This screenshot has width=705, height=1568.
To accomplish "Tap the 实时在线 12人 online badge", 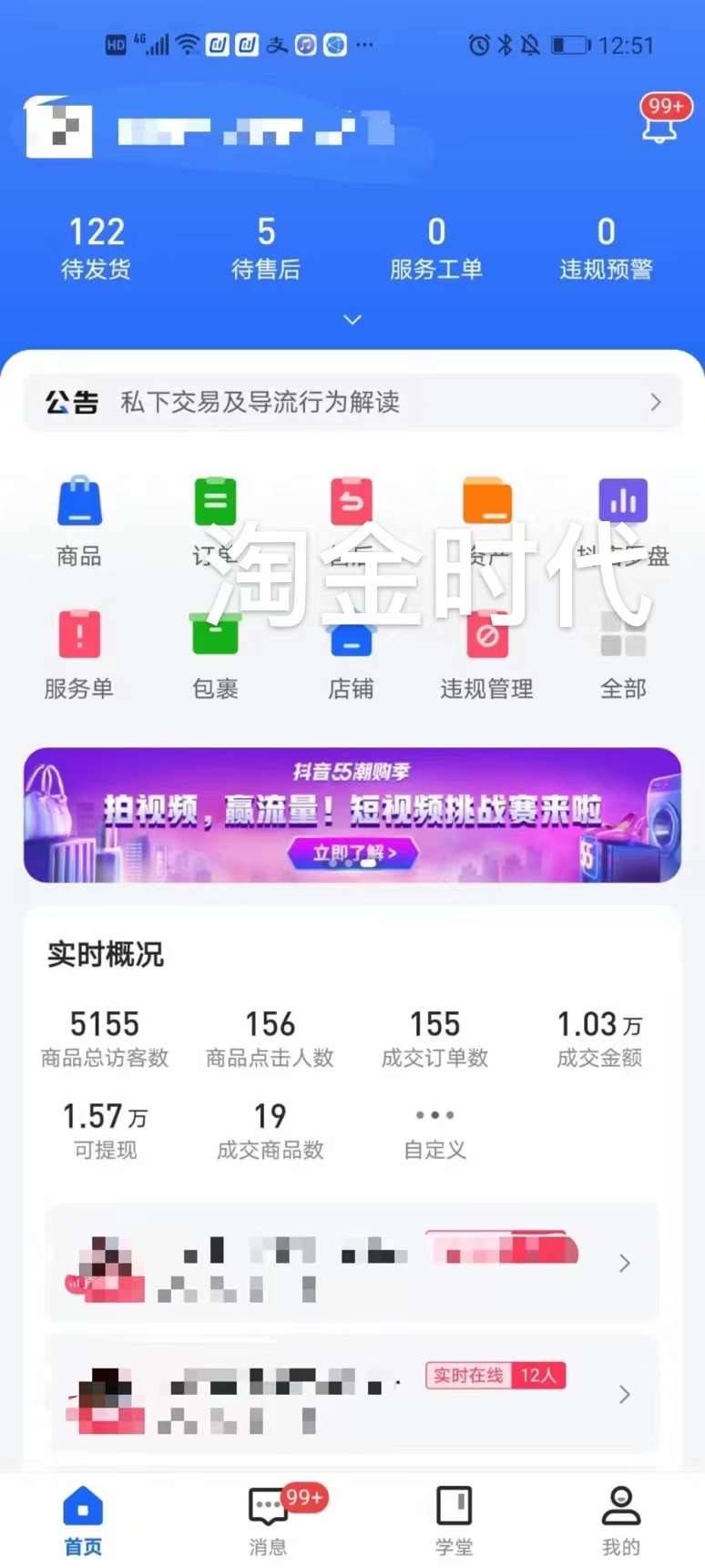I will pos(495,1377).
